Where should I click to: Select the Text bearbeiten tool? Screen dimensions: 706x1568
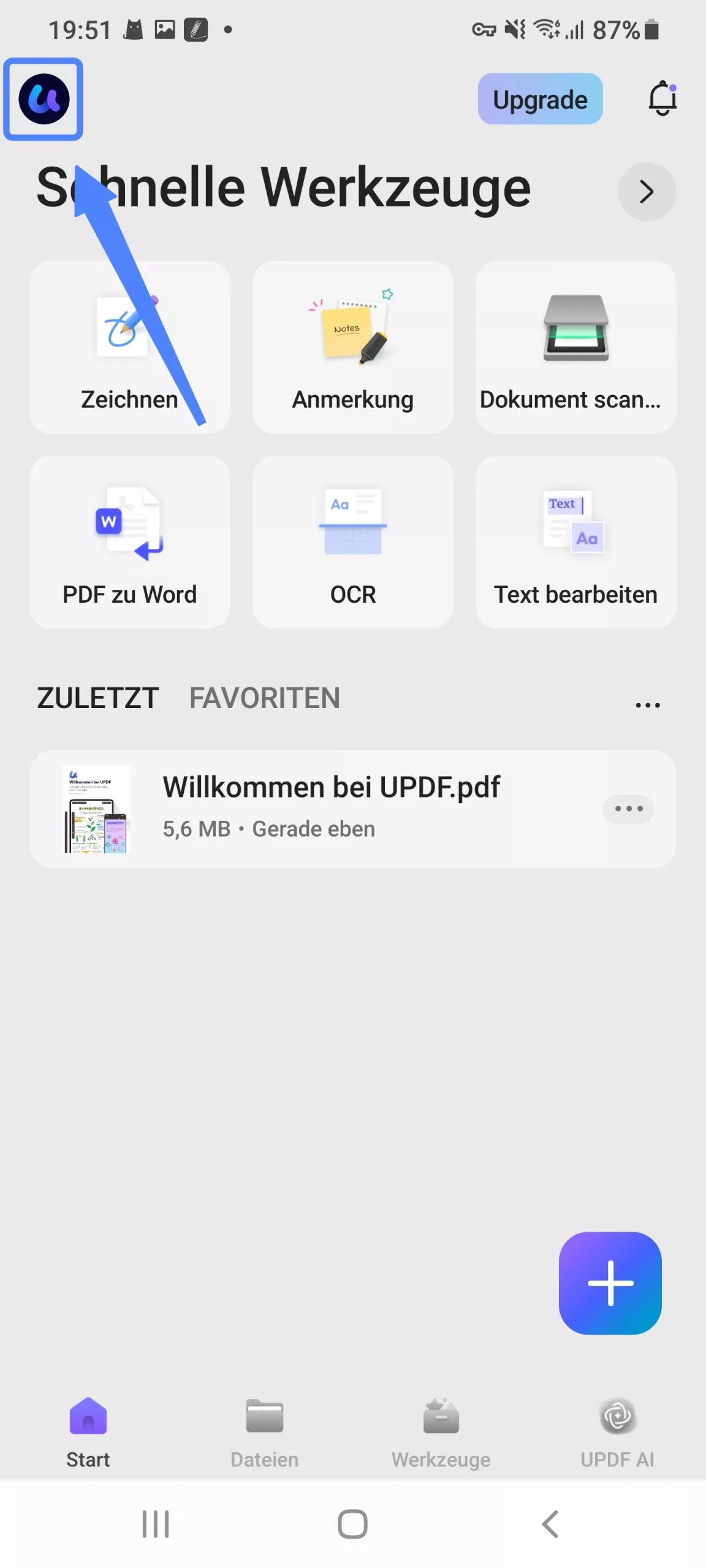(x=575, y=542)
